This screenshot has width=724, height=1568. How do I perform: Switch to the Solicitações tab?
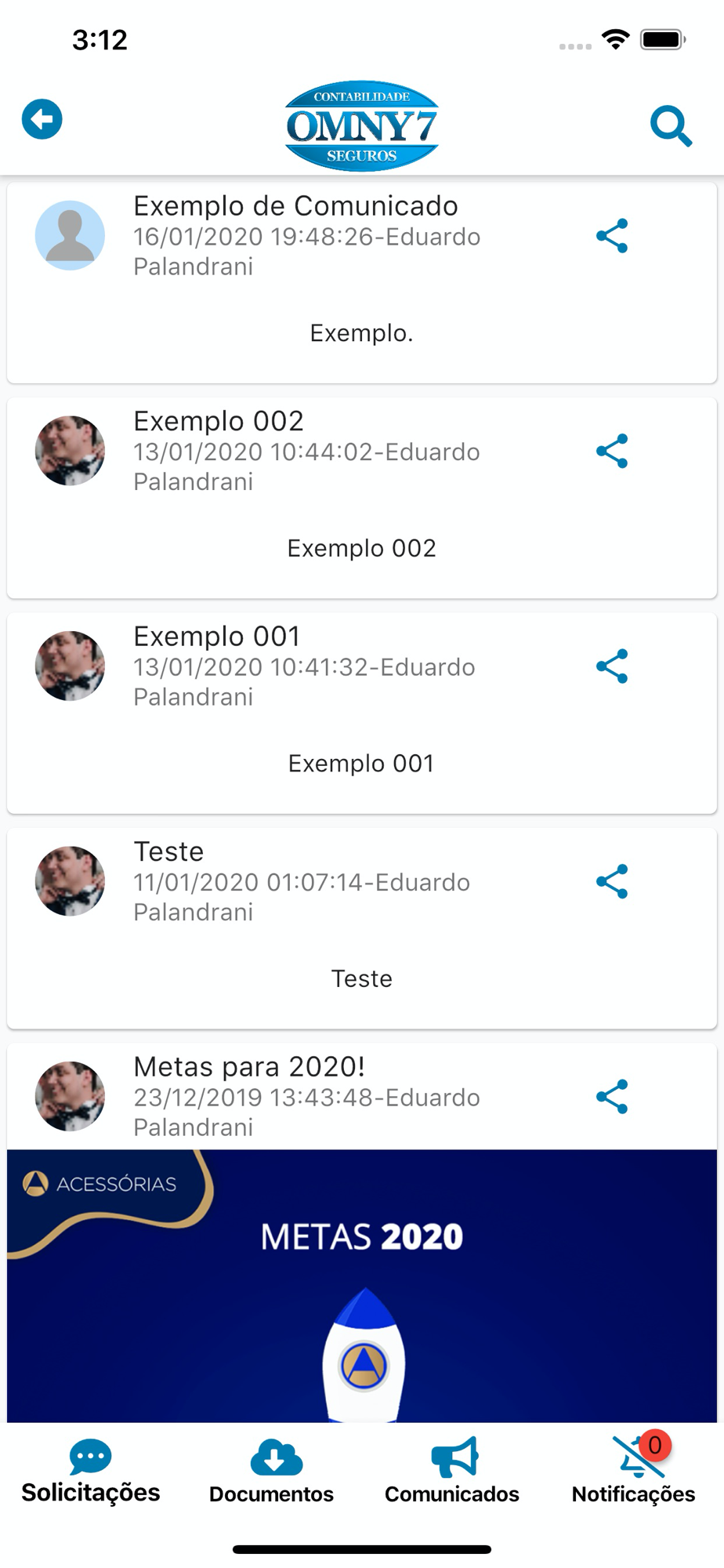click(x=91, y=1473)
